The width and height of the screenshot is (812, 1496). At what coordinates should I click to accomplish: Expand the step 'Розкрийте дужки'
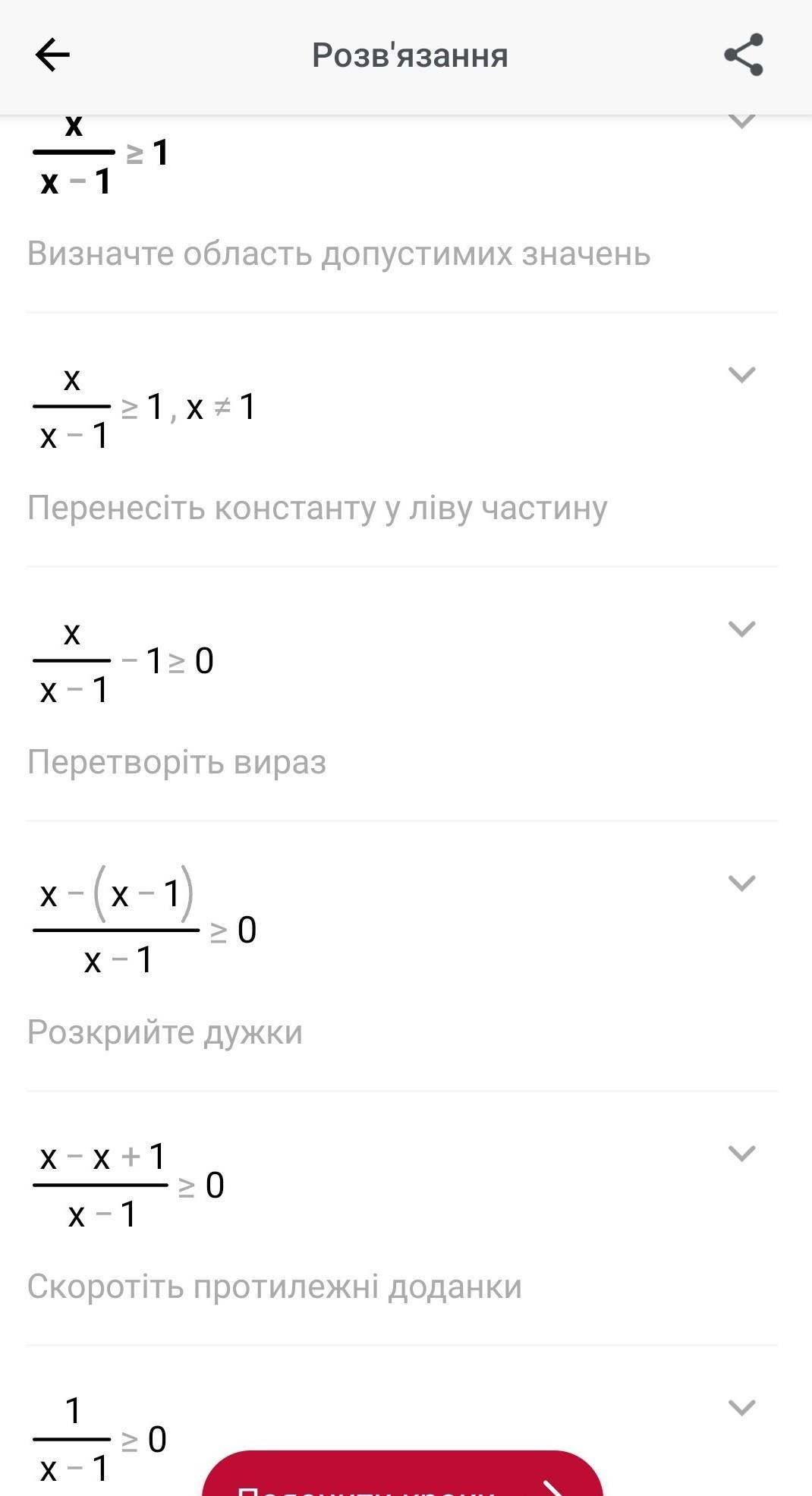coord(741,883)
